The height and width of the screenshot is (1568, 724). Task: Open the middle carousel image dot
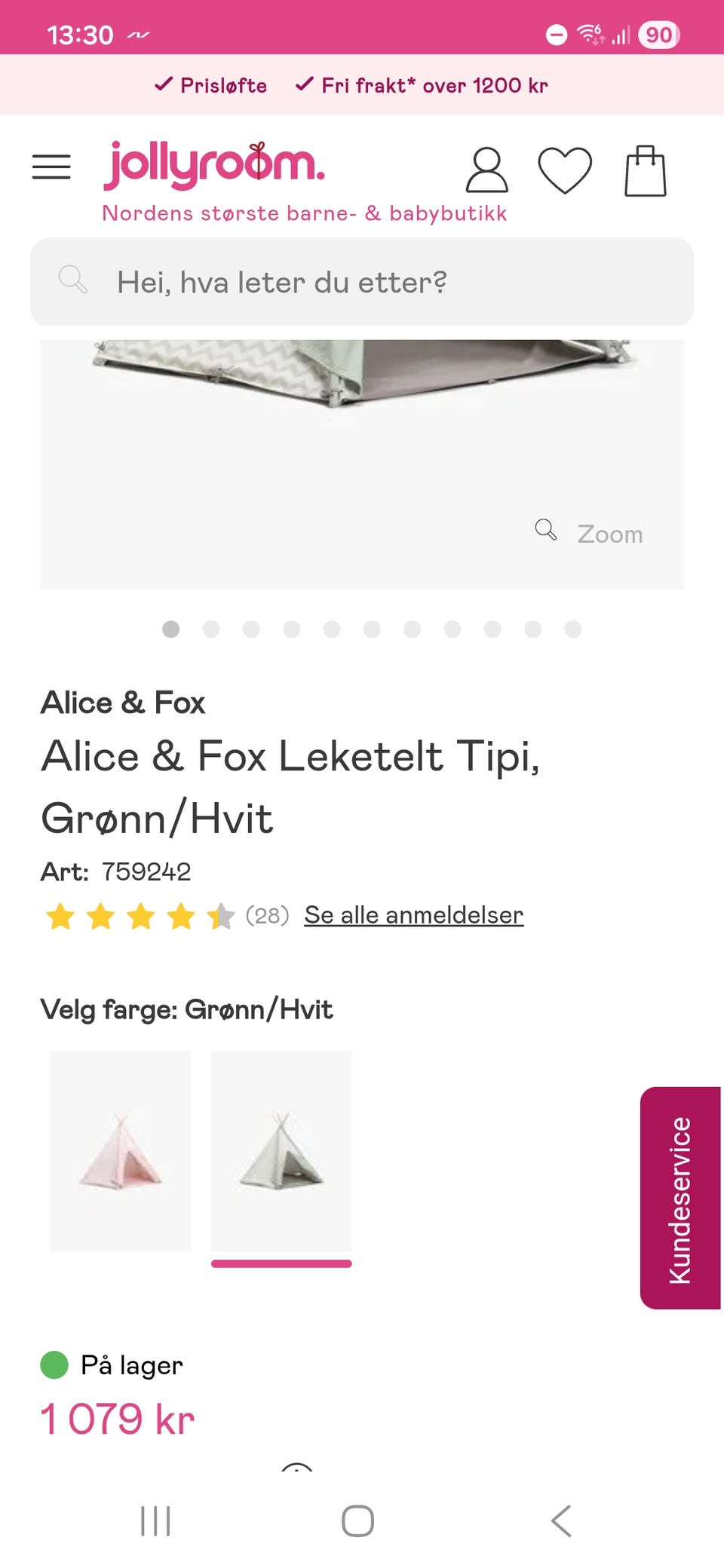click(x=372, y=629)
